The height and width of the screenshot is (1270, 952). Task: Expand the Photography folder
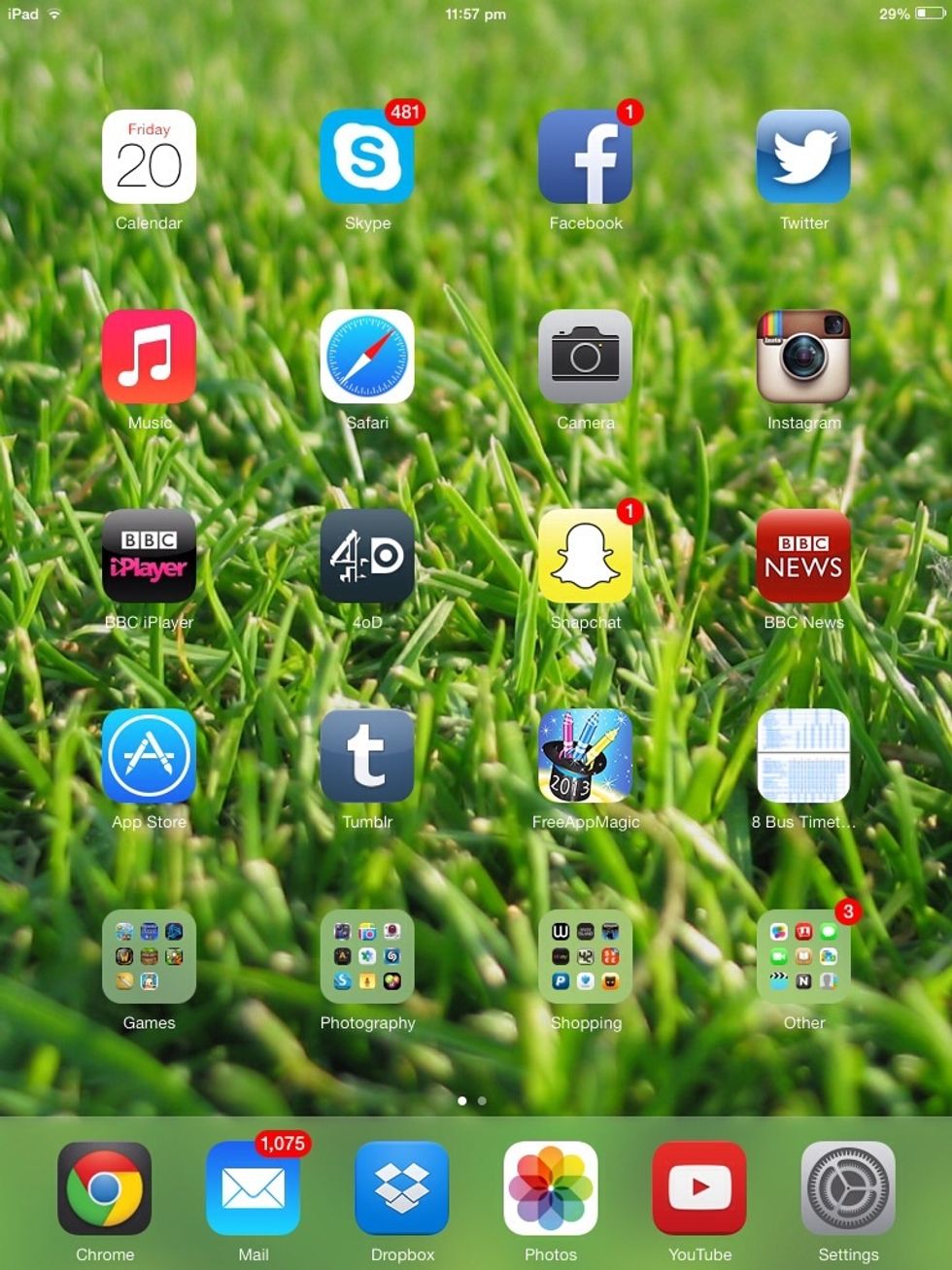(368, 956)
